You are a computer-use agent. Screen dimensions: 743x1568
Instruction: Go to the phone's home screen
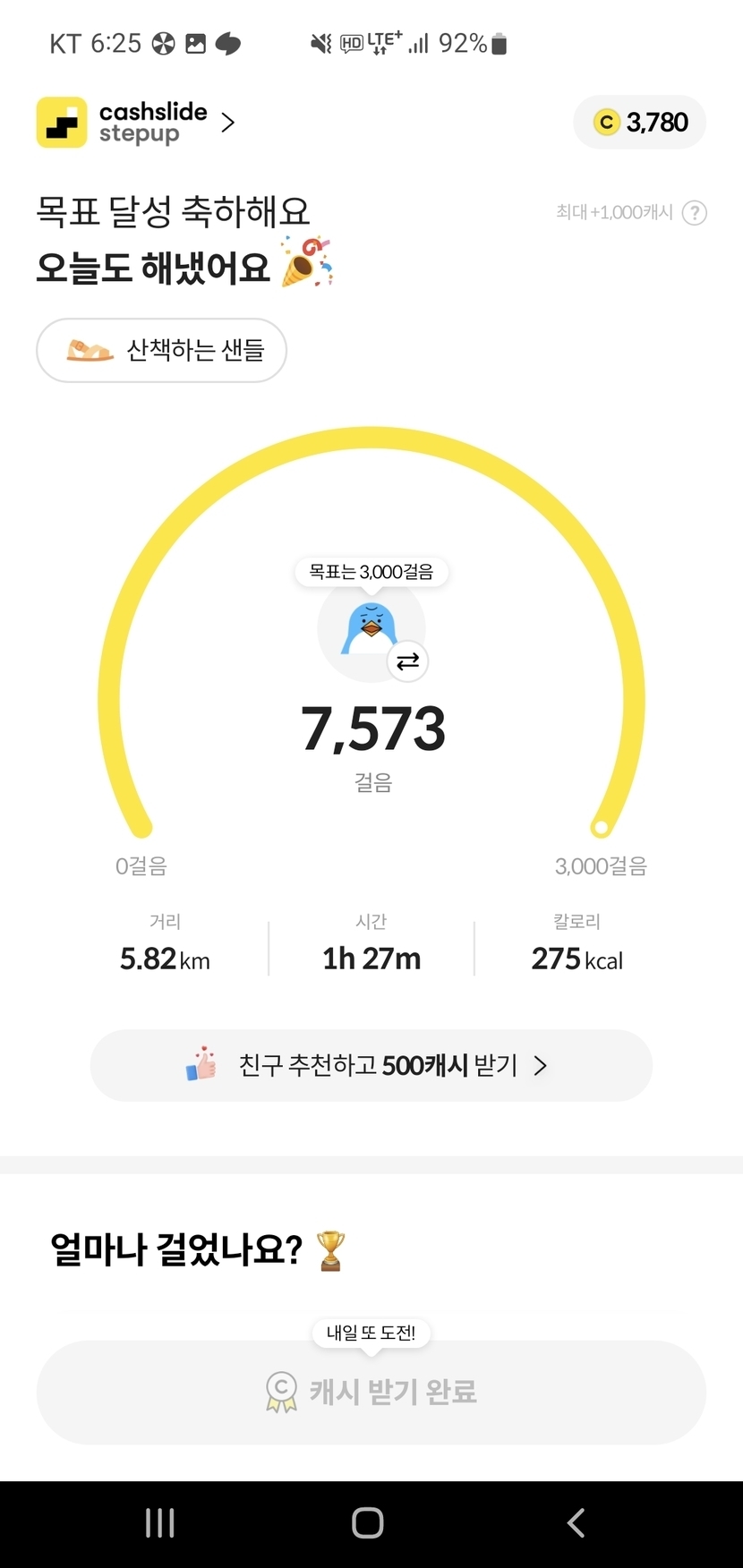click(367, 1522)
